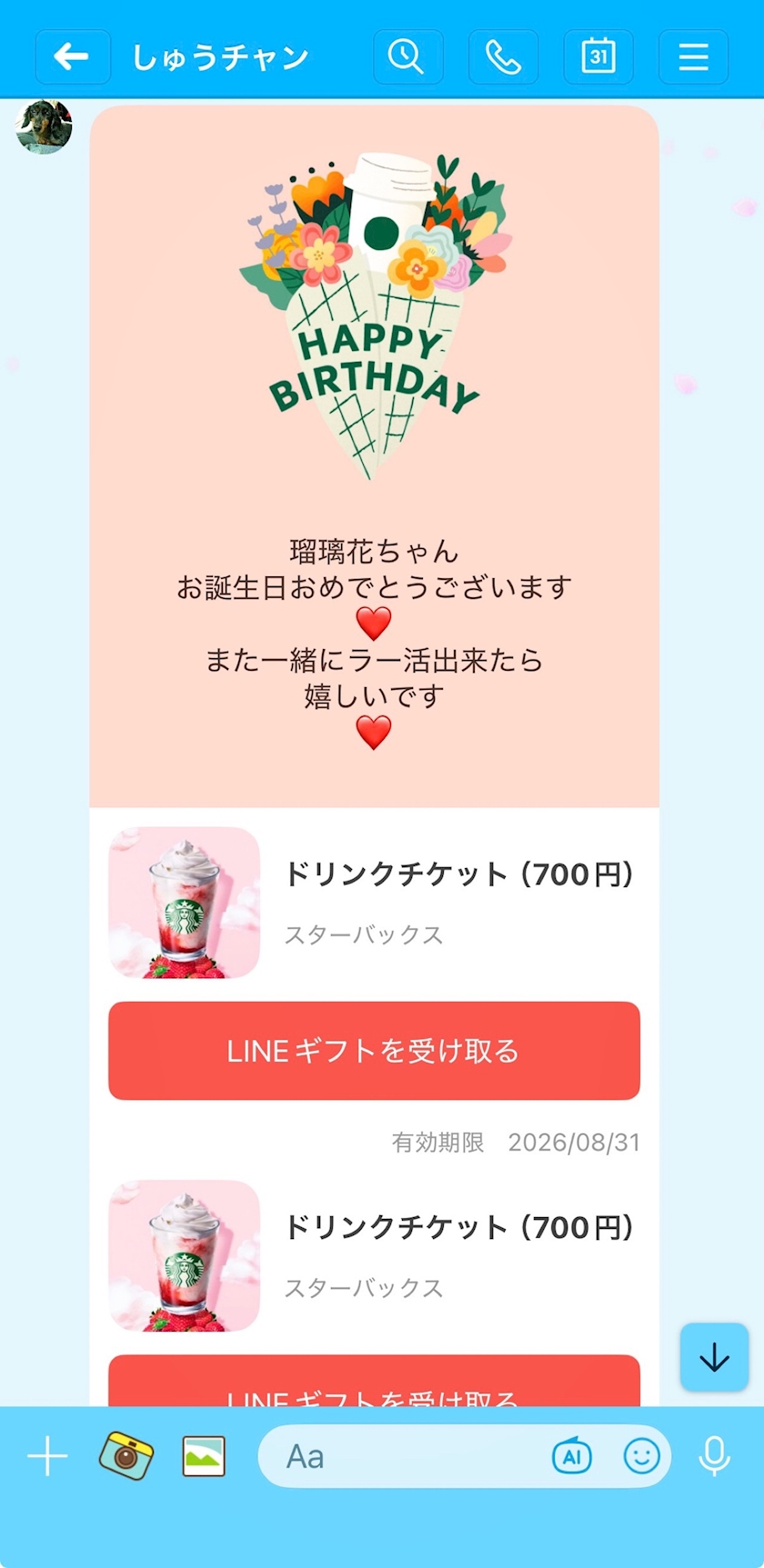The height and width of the screenshot is (1568, 764).
Task: Open the chat menu
Action: click(693, 57)
